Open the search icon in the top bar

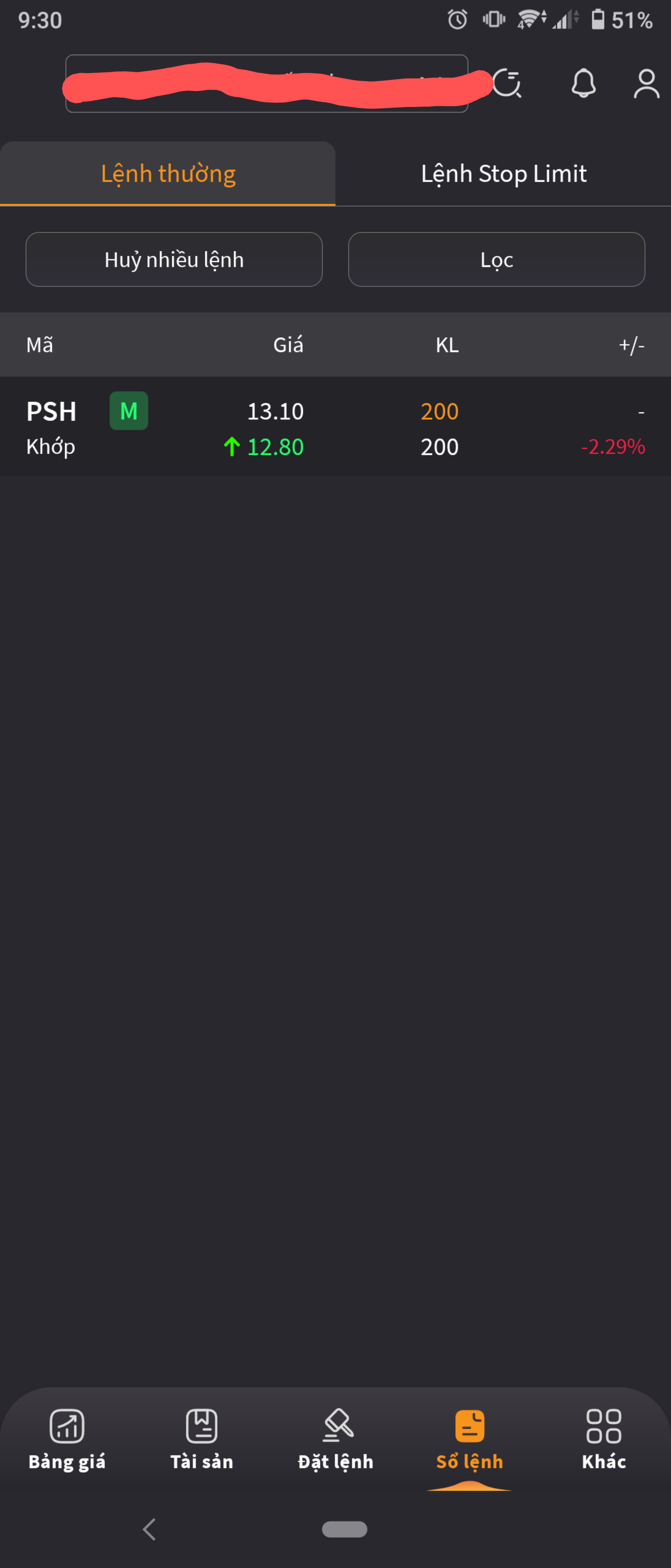click(507, 84)
